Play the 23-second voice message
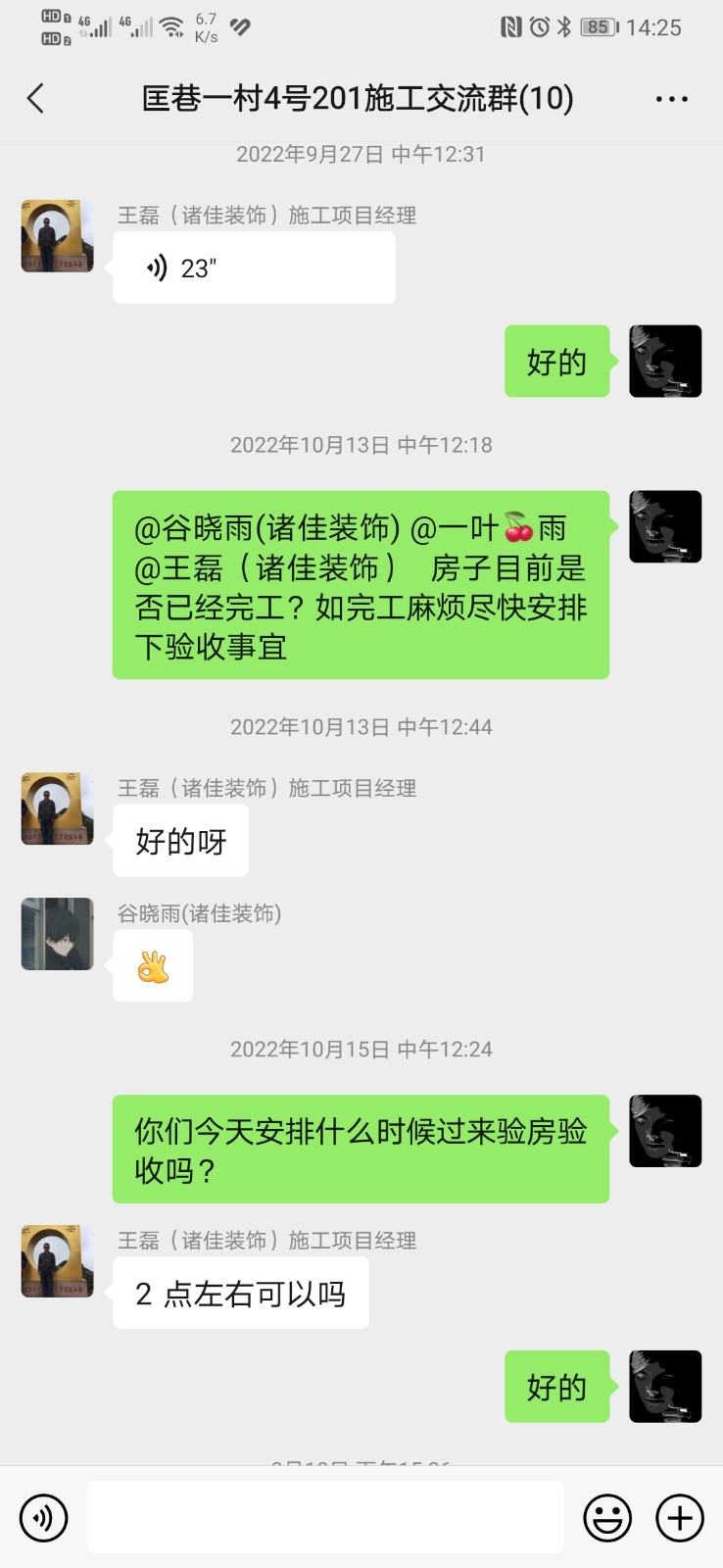 pos(254,268)
